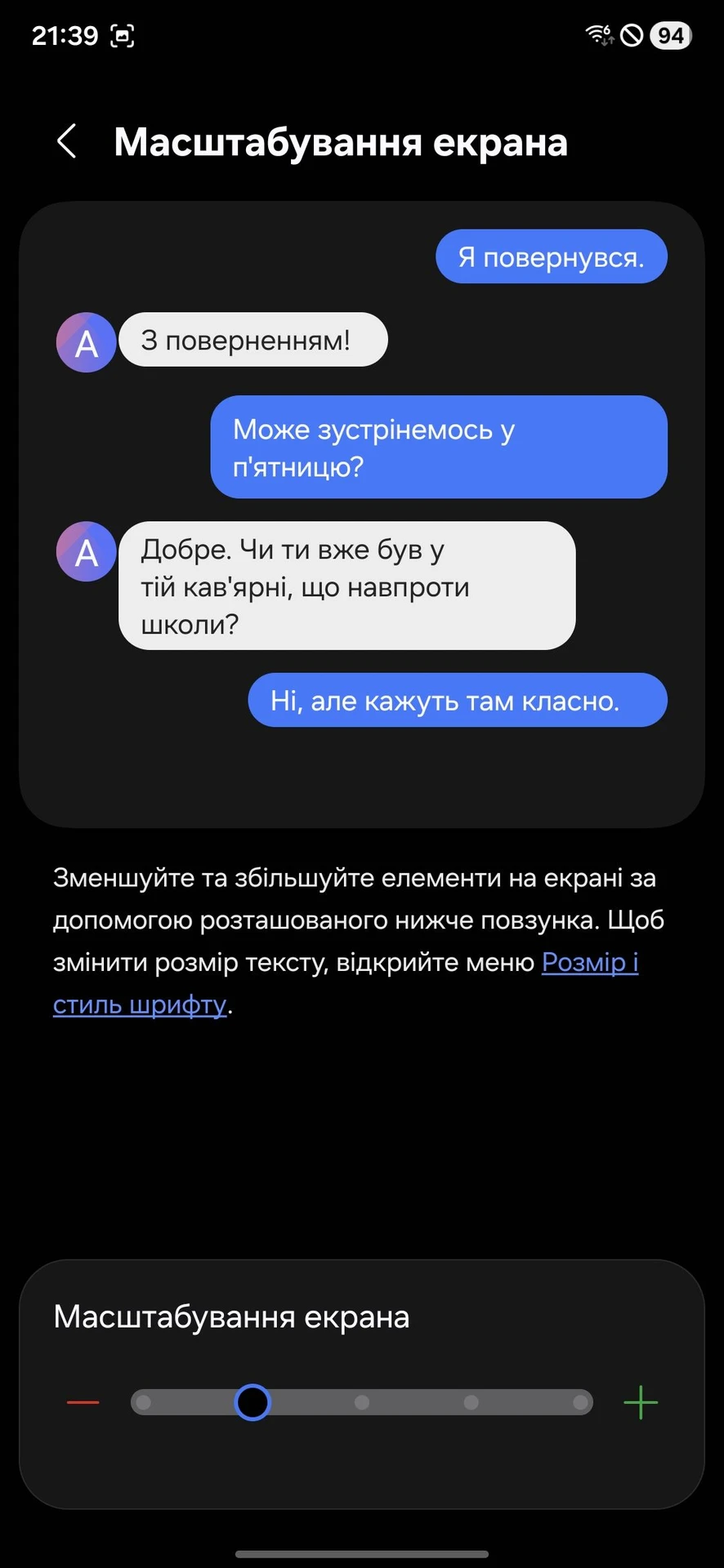The image size is (724, 1568).
Task: Go back from Масштабування екрана
Action: click(67, 141)
